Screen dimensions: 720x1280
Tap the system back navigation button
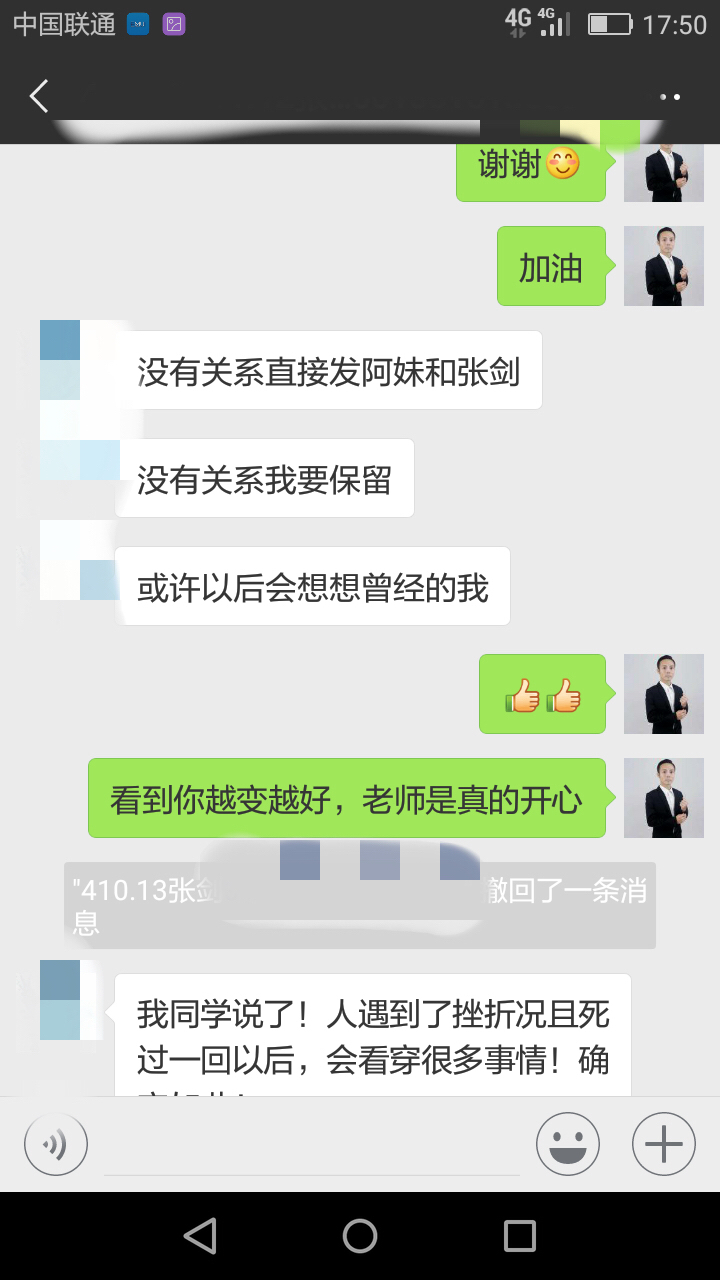(201, 1236)
